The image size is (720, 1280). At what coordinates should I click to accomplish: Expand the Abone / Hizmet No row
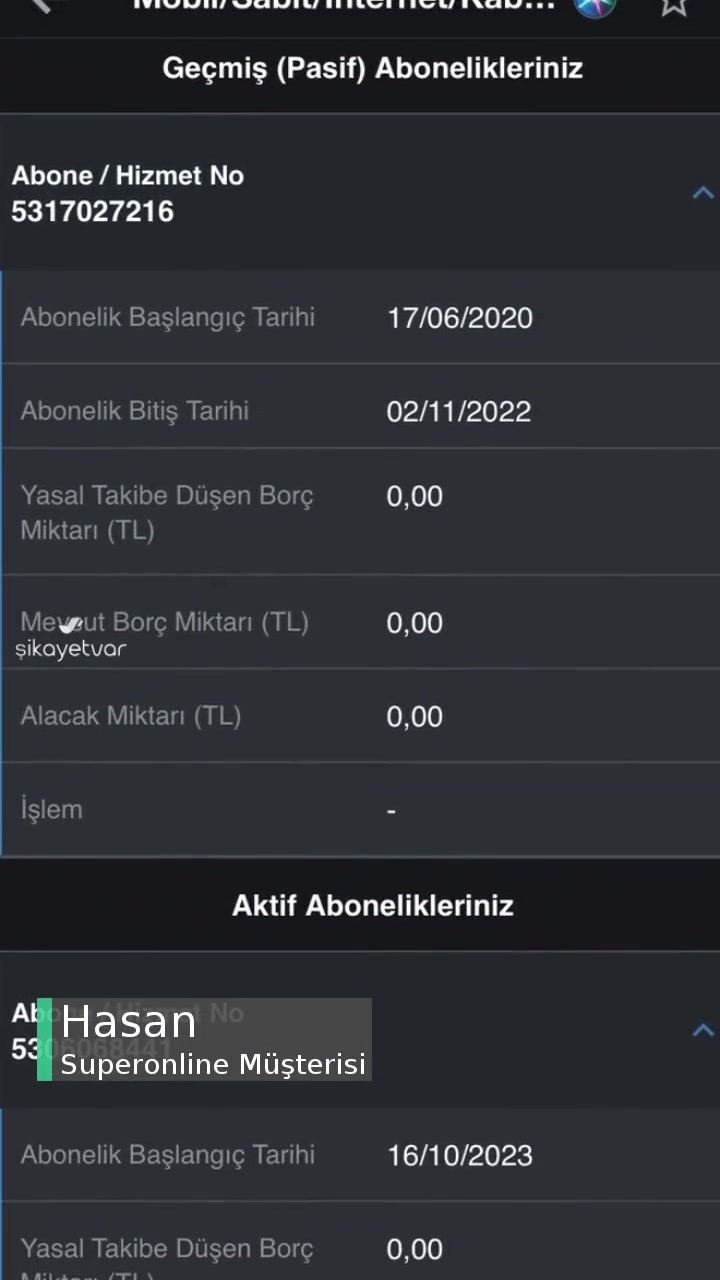point(128,176)
